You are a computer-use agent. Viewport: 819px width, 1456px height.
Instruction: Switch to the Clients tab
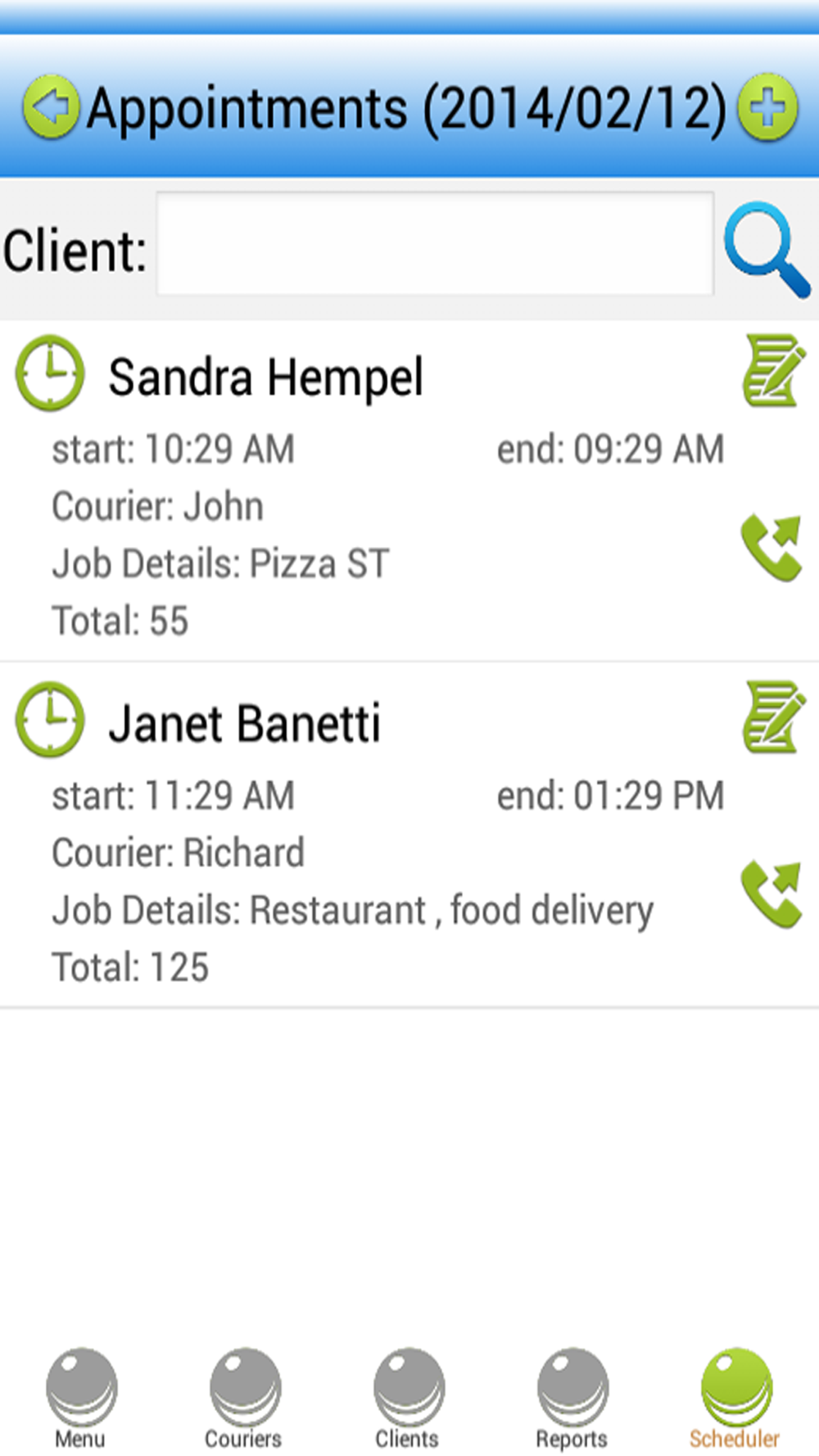coord(408,1399)
